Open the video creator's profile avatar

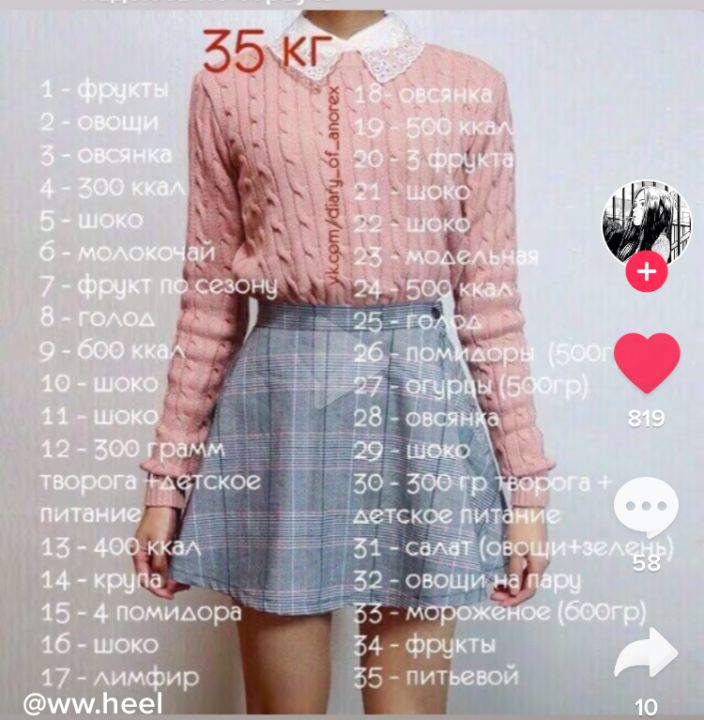click(x=646, y=220)
